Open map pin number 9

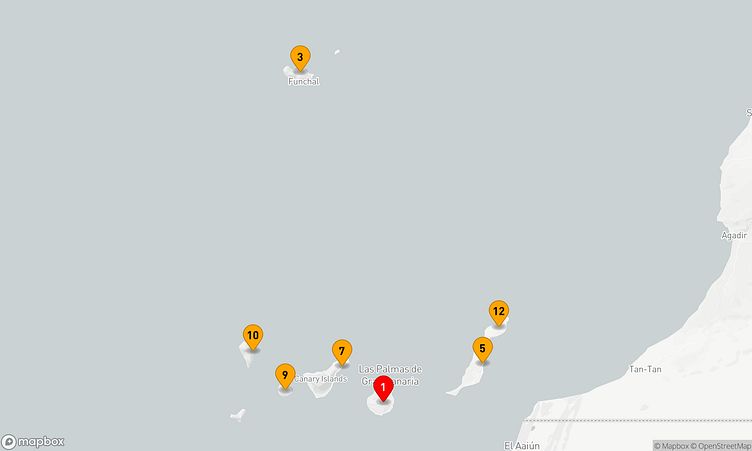pyautogui.click(x=285, y=376)
